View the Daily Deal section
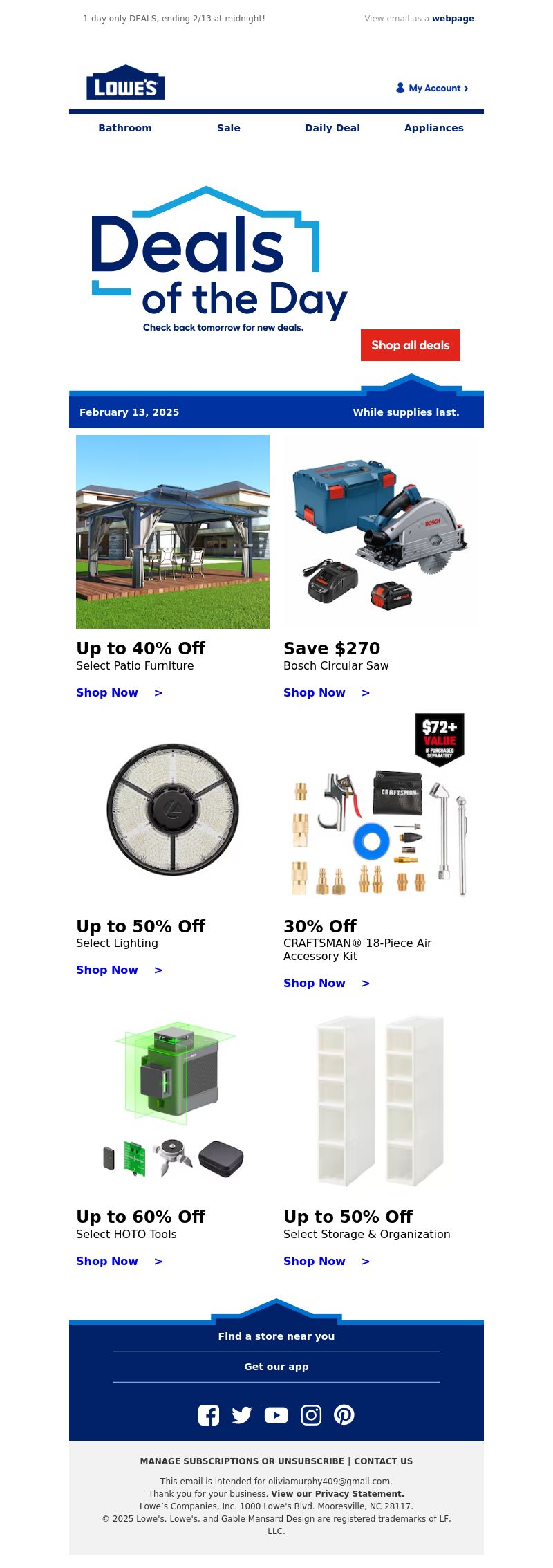The width and height of the screenshot is (553, 1568). [x=332, y=128]
